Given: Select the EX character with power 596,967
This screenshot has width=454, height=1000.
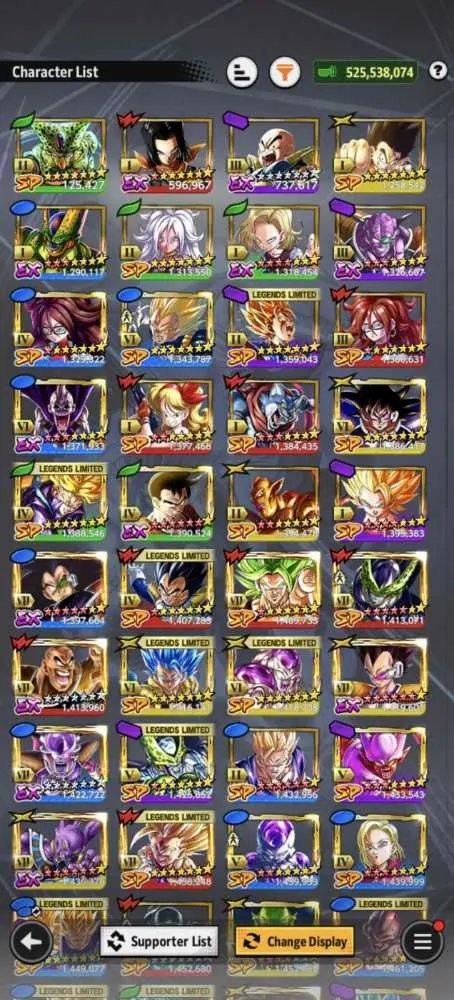Looking at the screenshot, I should pos(166,154).
